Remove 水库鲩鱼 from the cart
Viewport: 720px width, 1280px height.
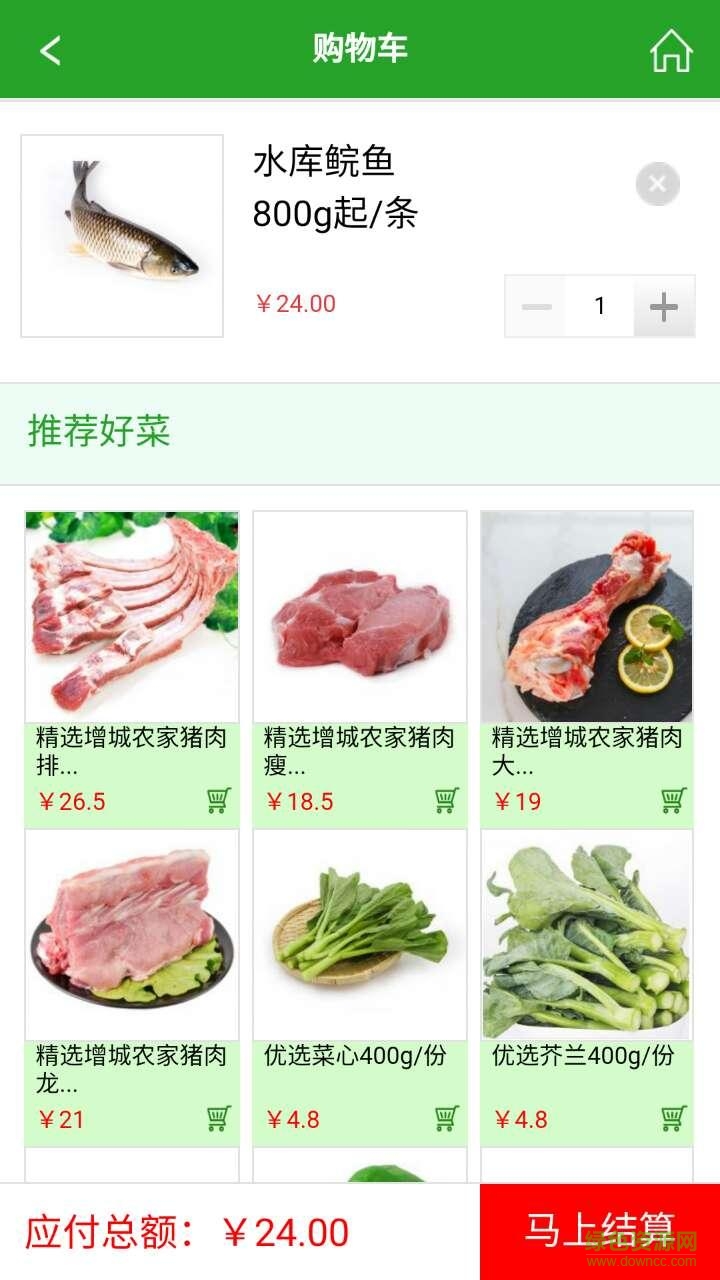tap(657, 184)
